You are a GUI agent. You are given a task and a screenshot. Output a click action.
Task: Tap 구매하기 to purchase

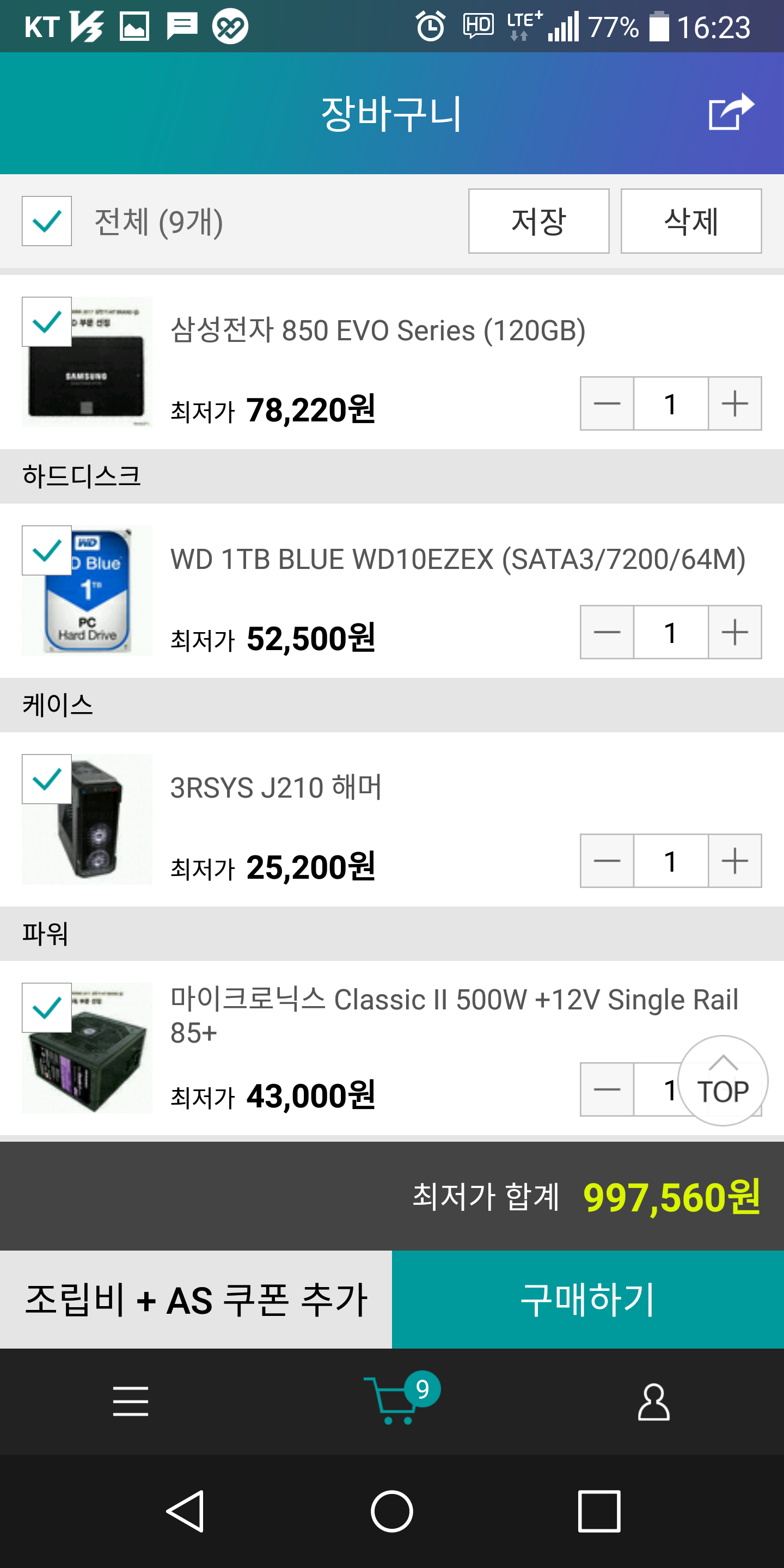[587, 1300]
